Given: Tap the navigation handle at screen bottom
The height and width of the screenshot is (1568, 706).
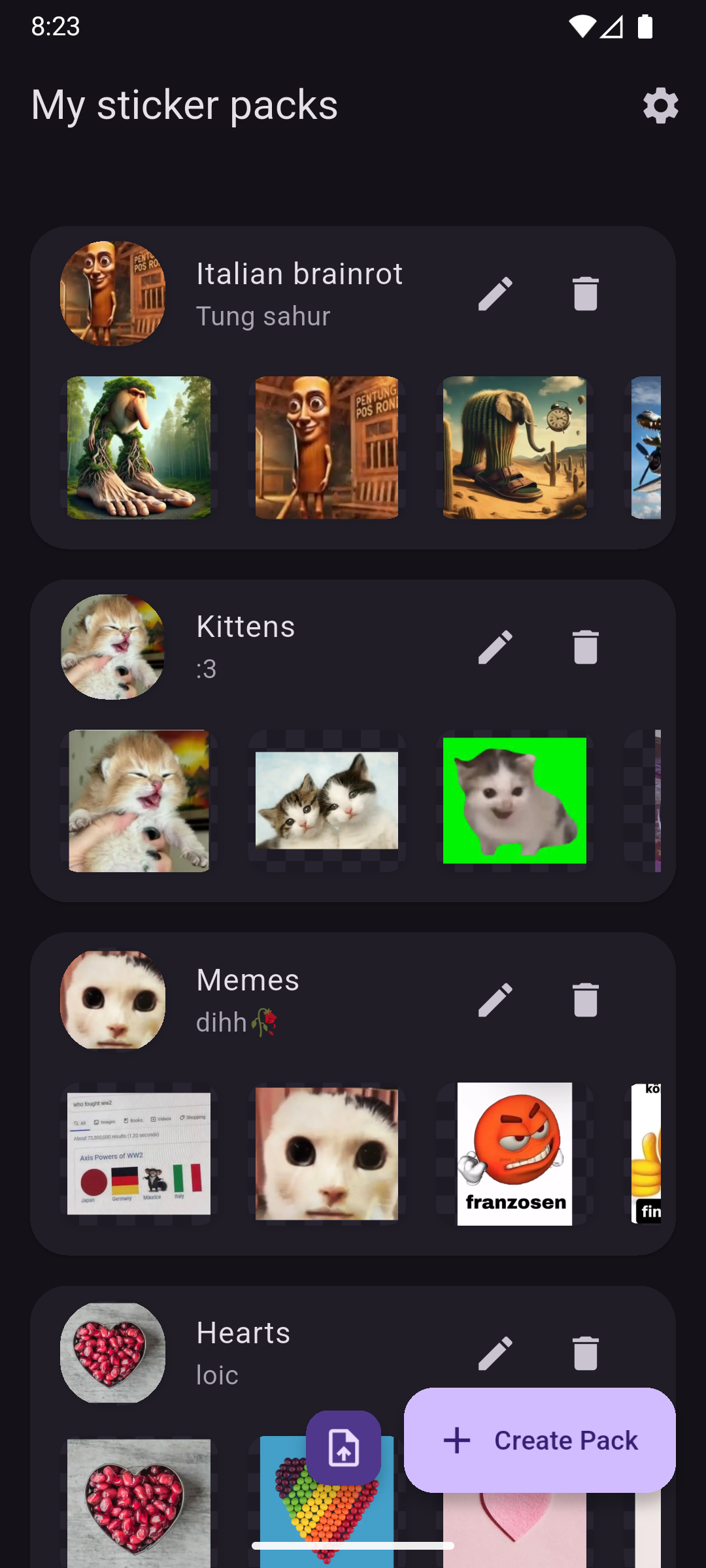Looking at the screenshot, I should coord(353,1545).
